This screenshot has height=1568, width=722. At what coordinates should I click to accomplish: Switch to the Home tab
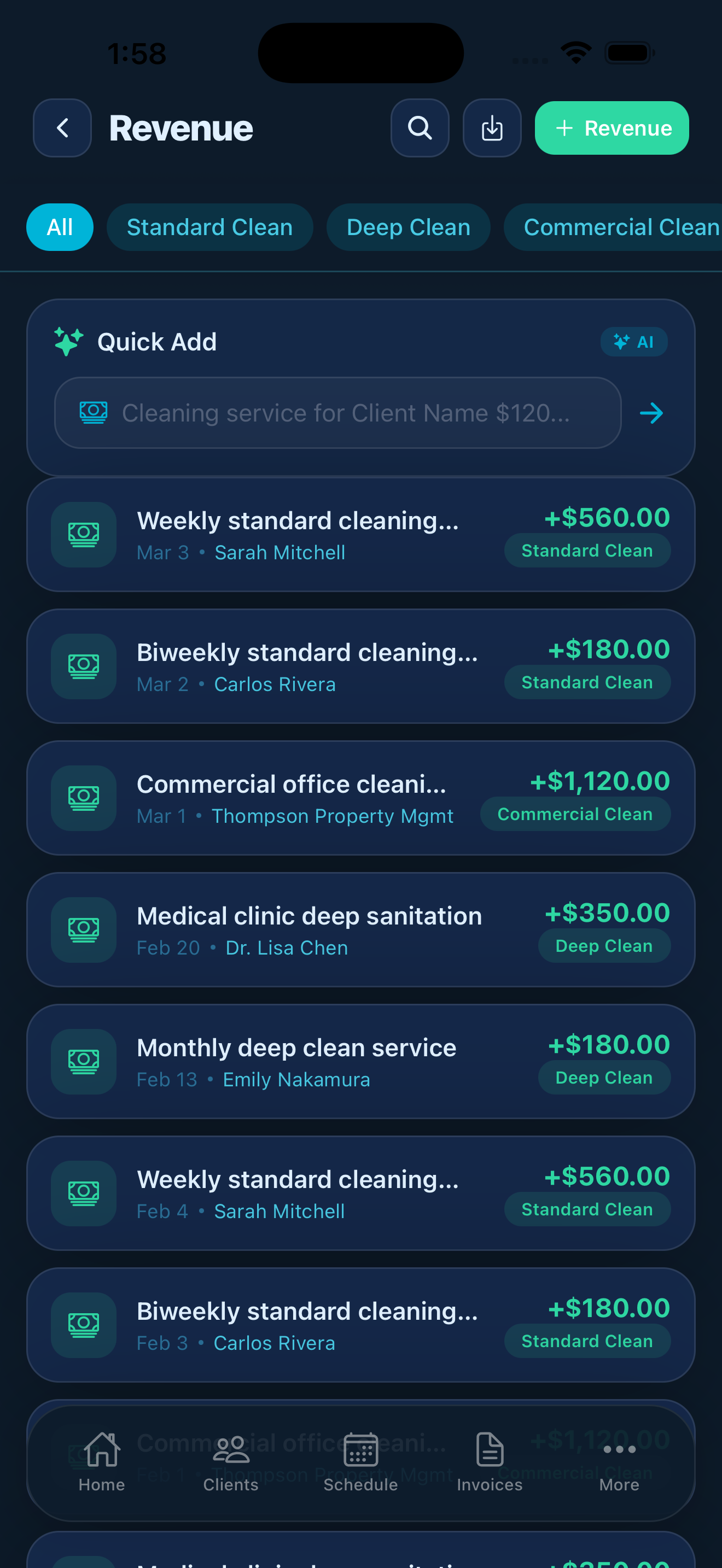click(102, 1461)
